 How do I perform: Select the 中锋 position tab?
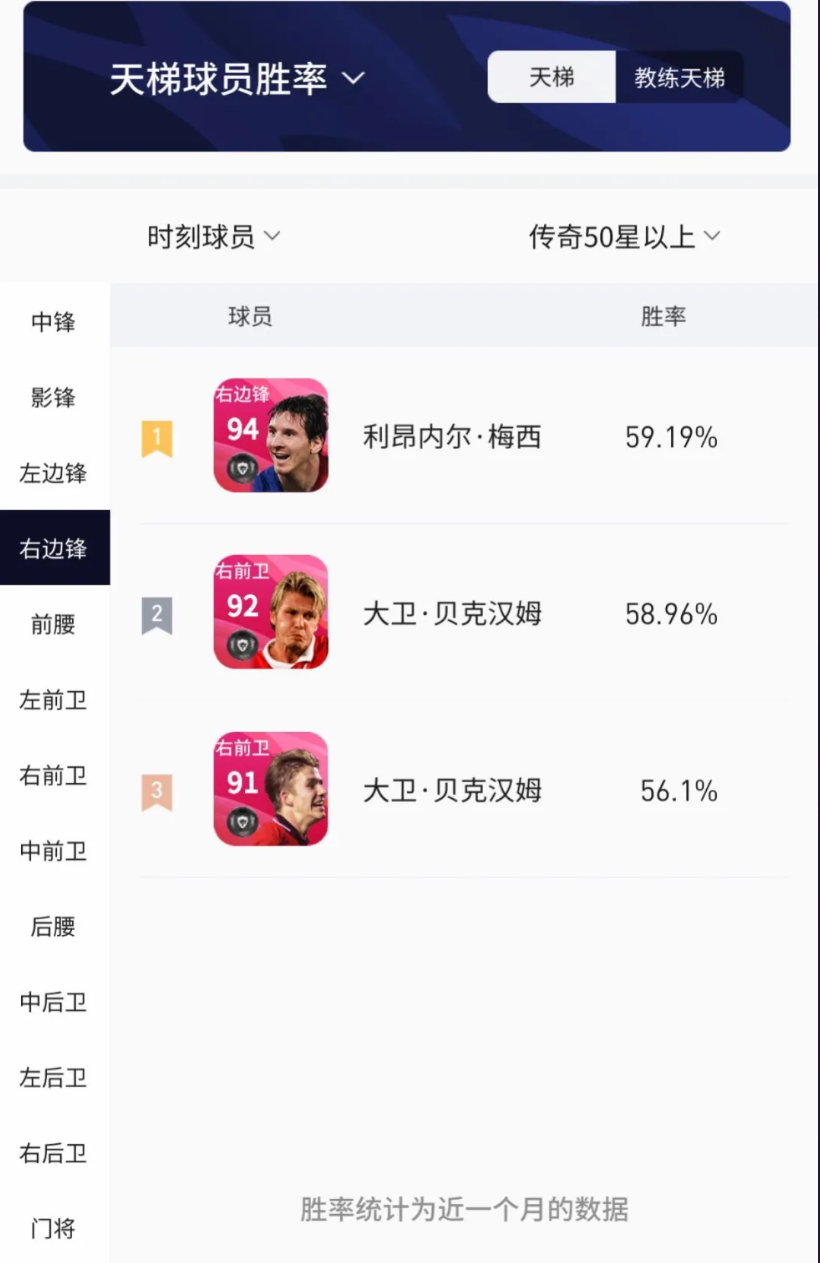pos(54,322)
